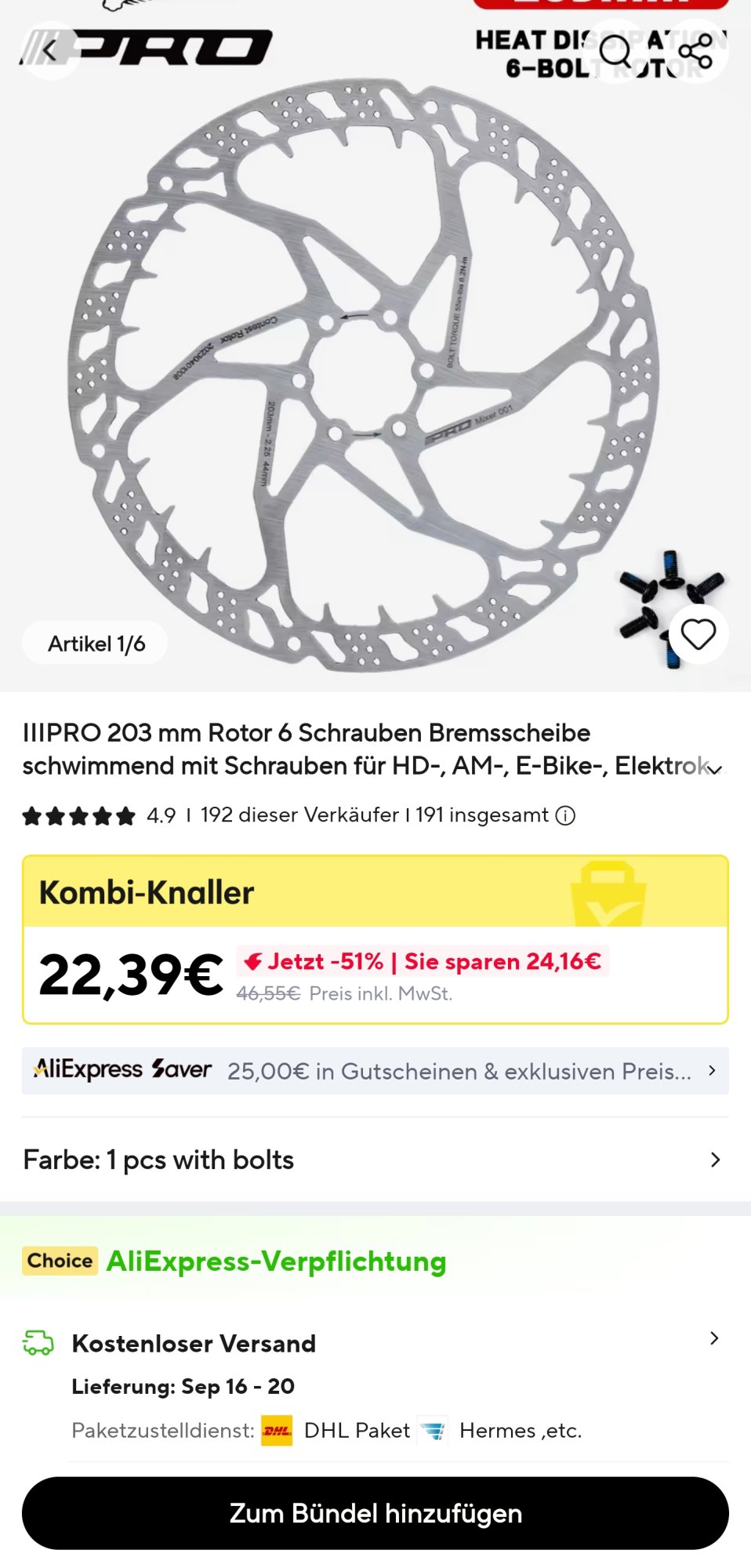Tap Zum Bündel hinzufügen button

click(x=375, y=1513)
